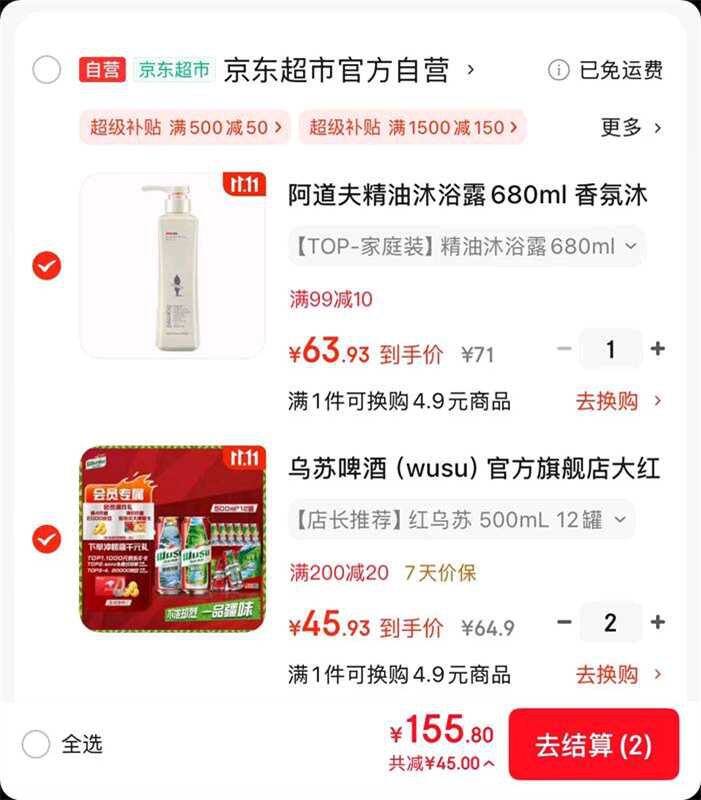Open the 京东超市官方自营 store page
Screen dimensions: 701x800
click(347, 71)
